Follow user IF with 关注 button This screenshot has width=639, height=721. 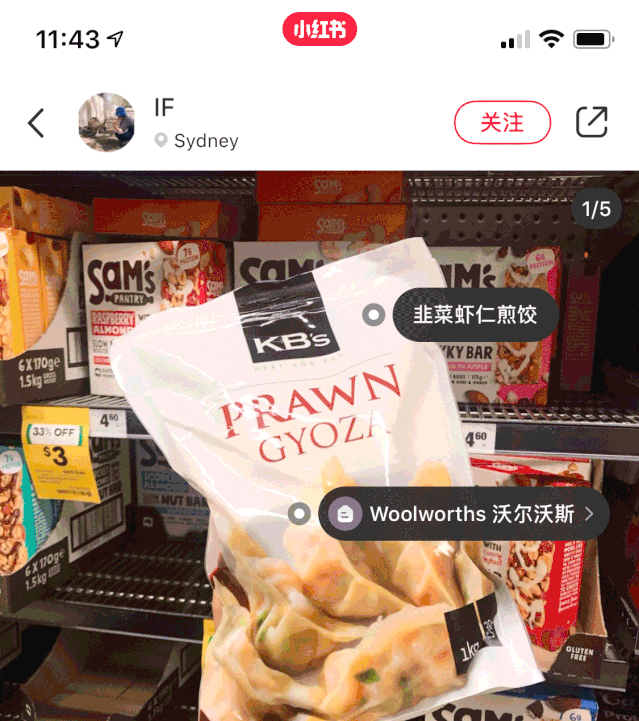click(x=502, y=123)
